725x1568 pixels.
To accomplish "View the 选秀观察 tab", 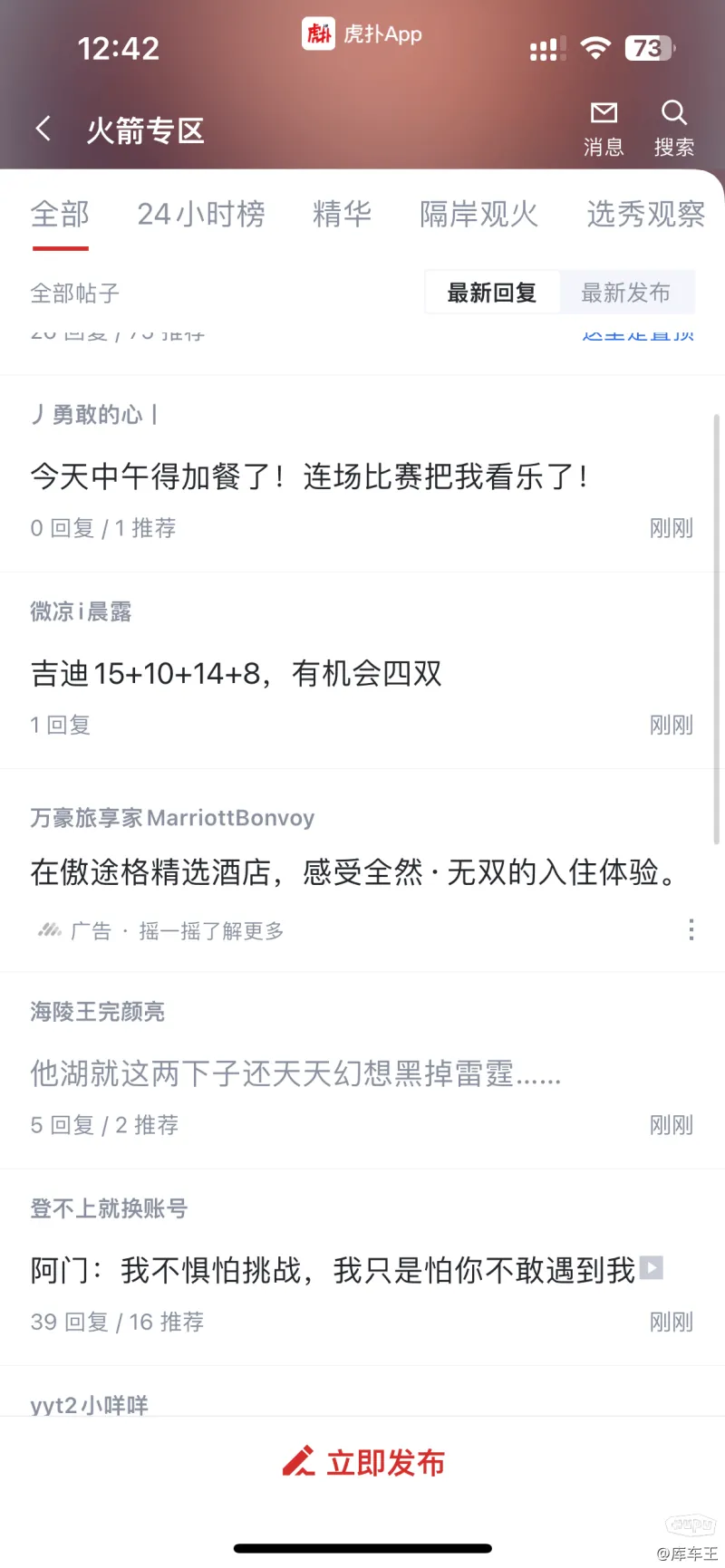I will coord(645,215).
